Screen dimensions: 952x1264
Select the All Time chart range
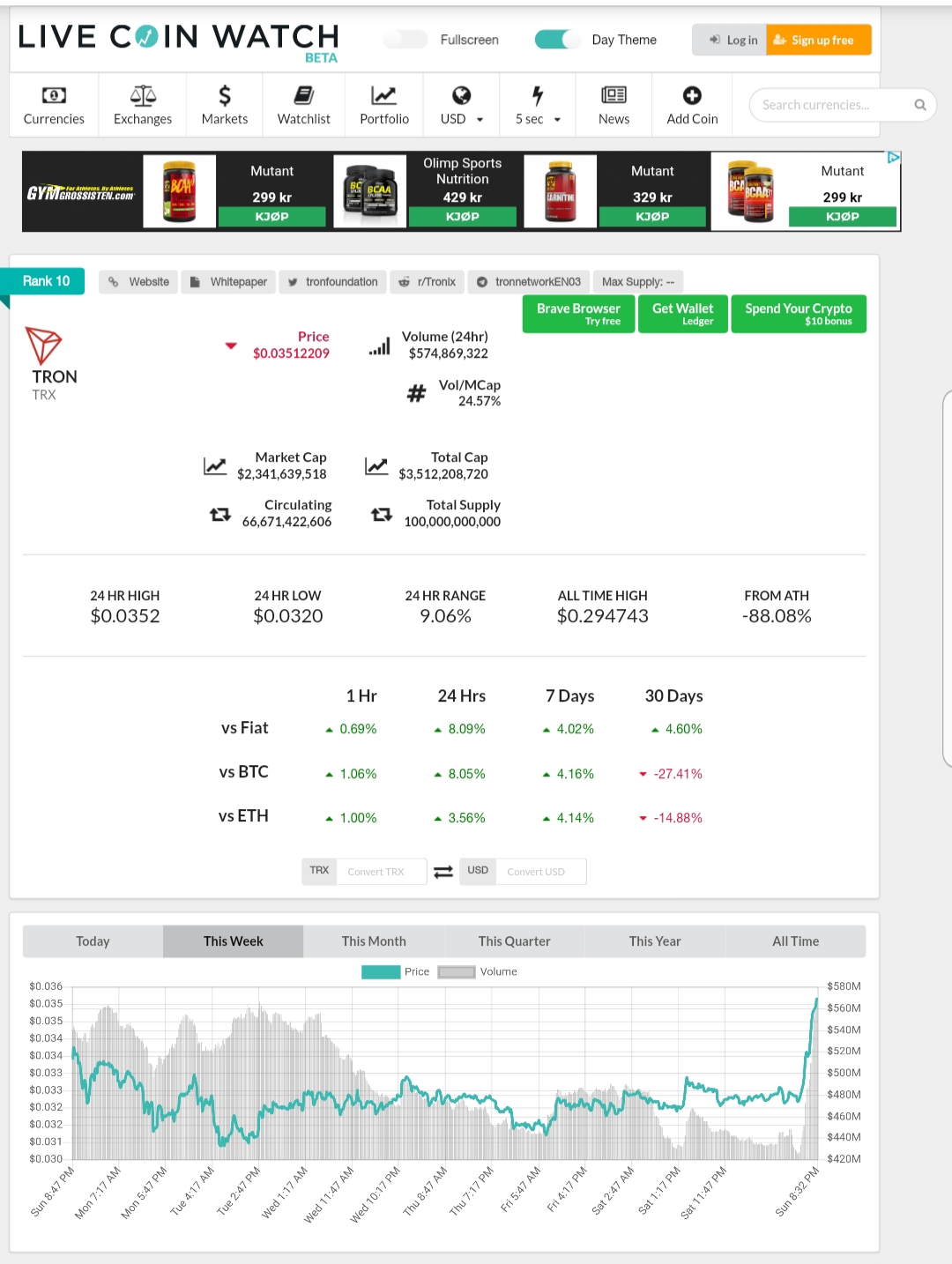point(795,941)
